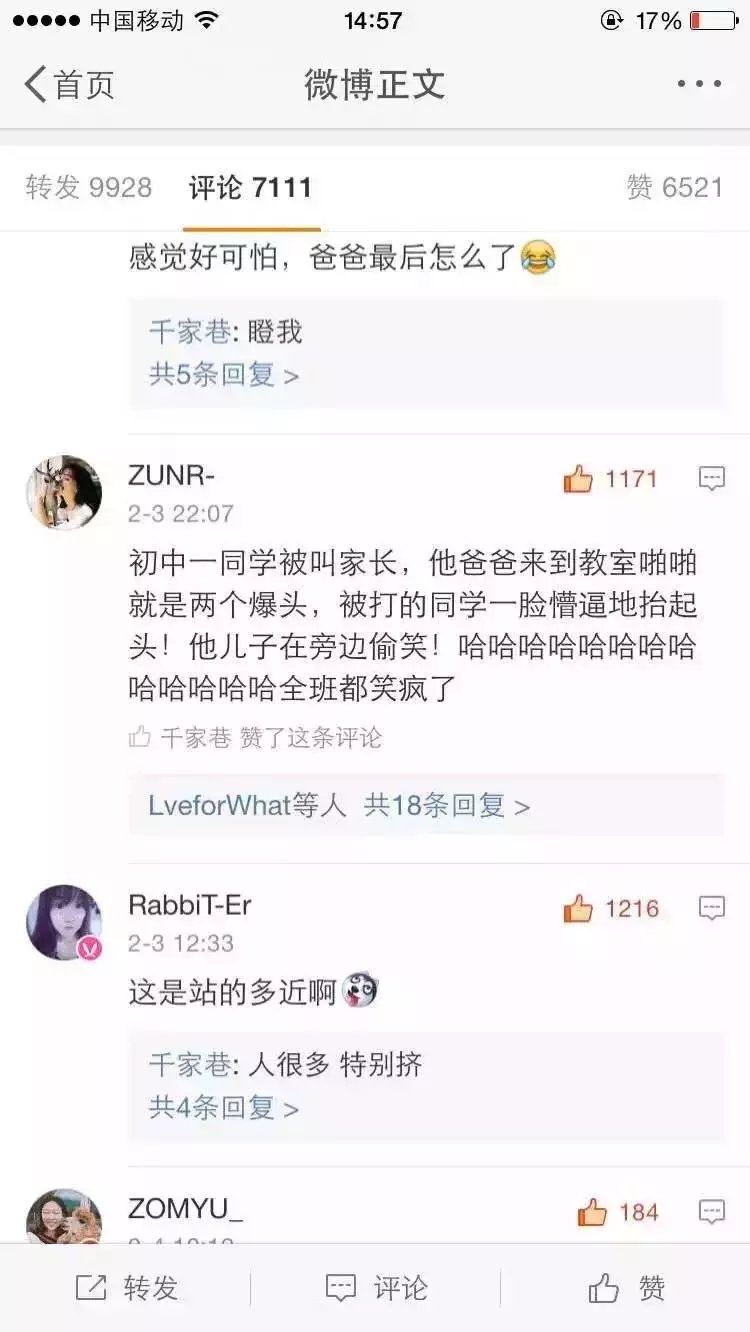Go back to 首页

click(x=69, y=84)
